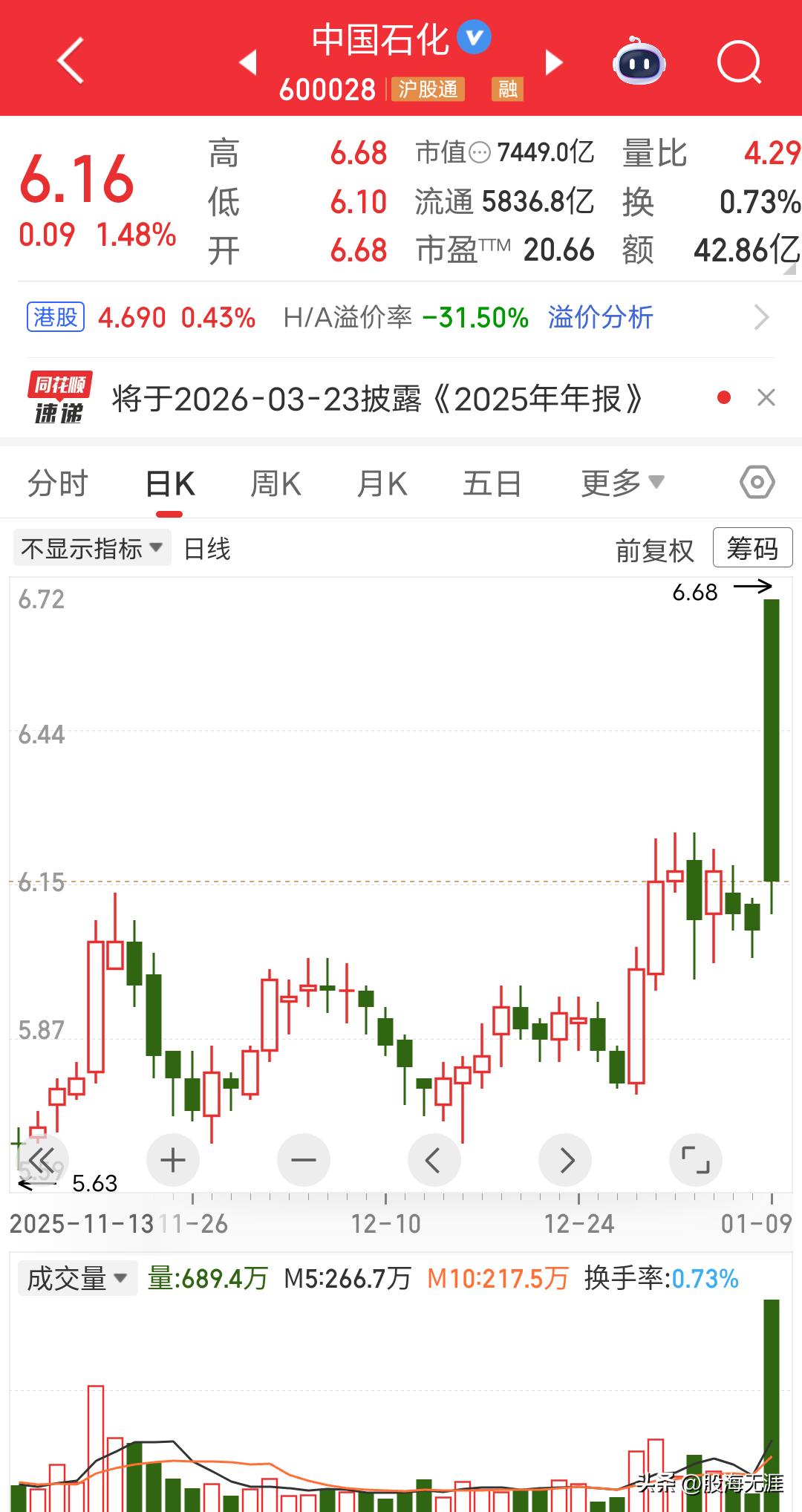Switch to the next stock via right arrow

553,62
